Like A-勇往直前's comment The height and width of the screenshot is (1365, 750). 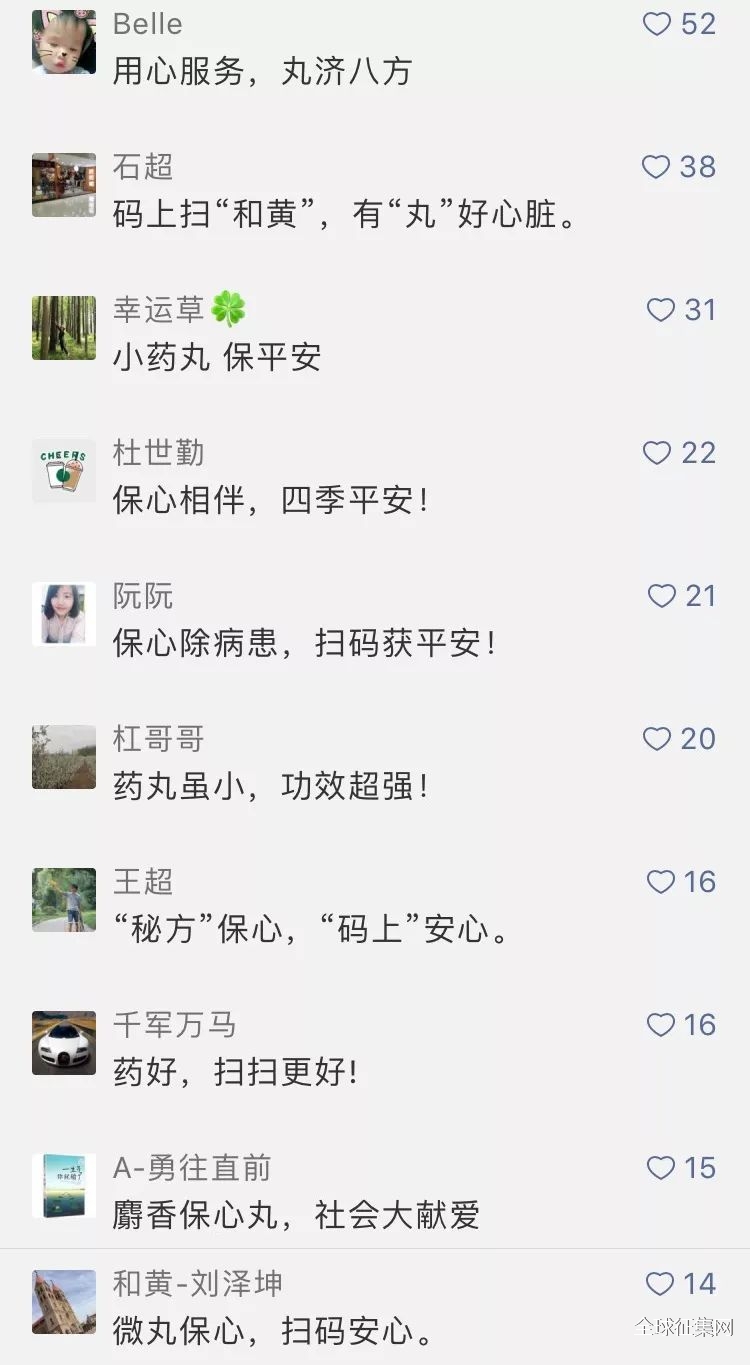pos(661,1168)
